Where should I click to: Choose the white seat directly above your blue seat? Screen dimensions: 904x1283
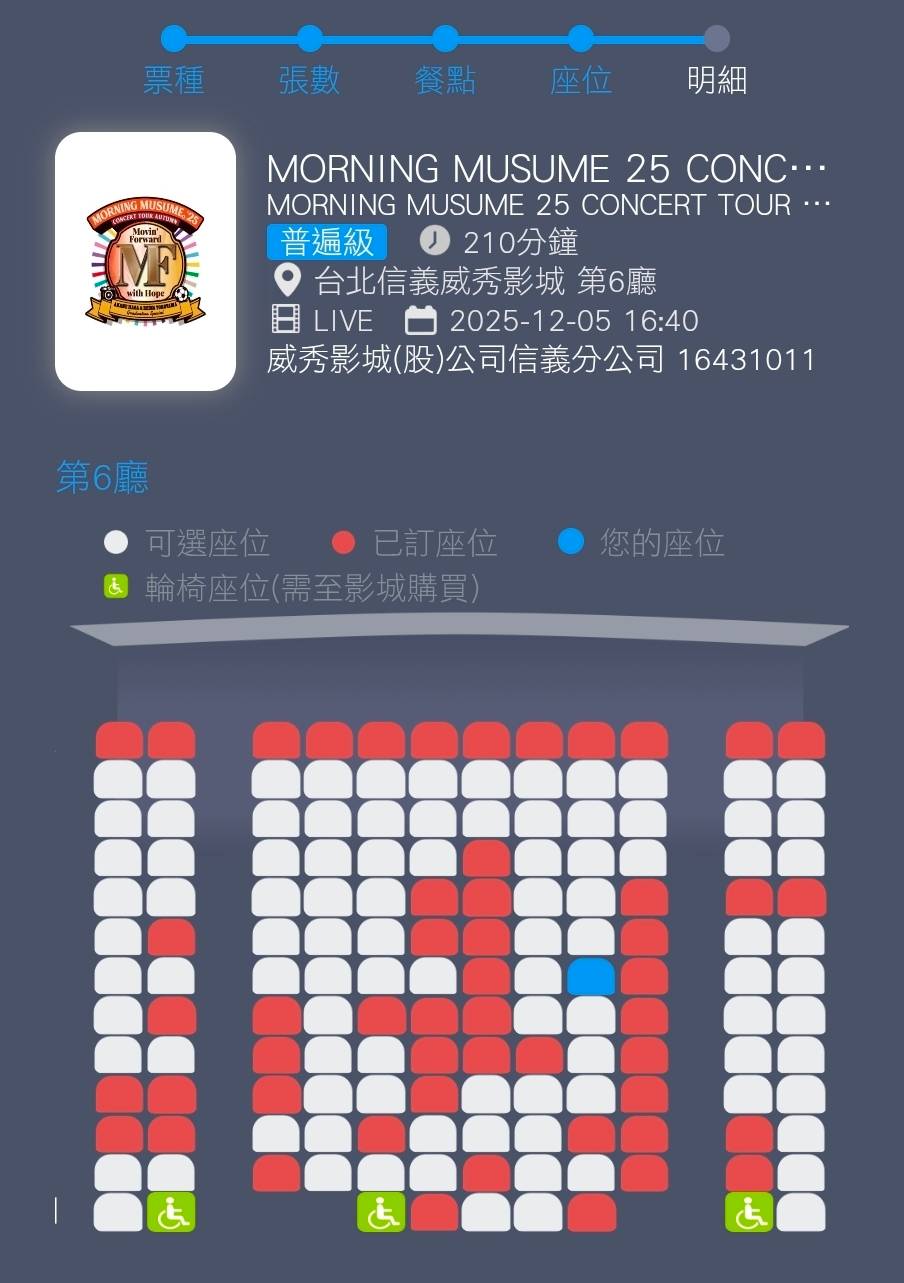click(x=591, y=938)
